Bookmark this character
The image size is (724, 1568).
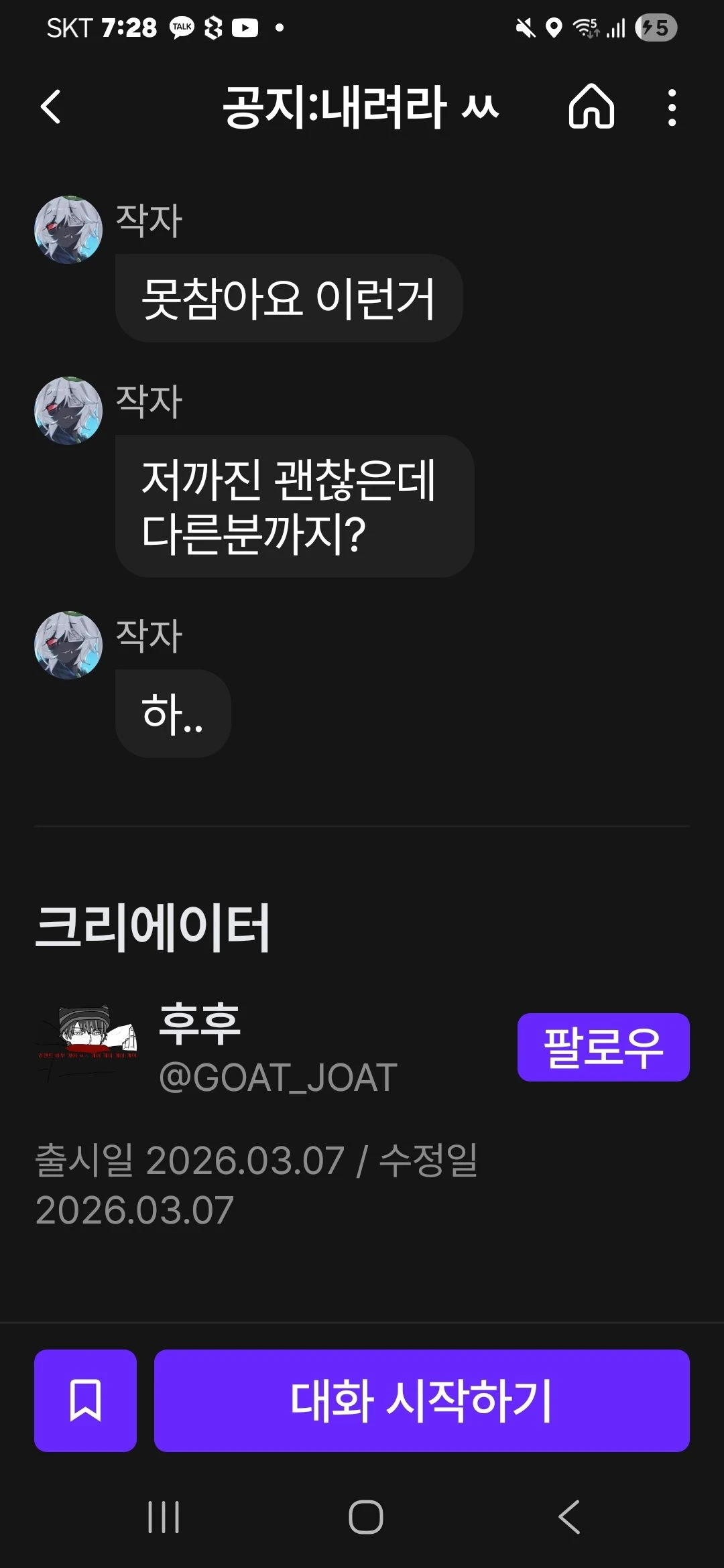coord(86,1400)
